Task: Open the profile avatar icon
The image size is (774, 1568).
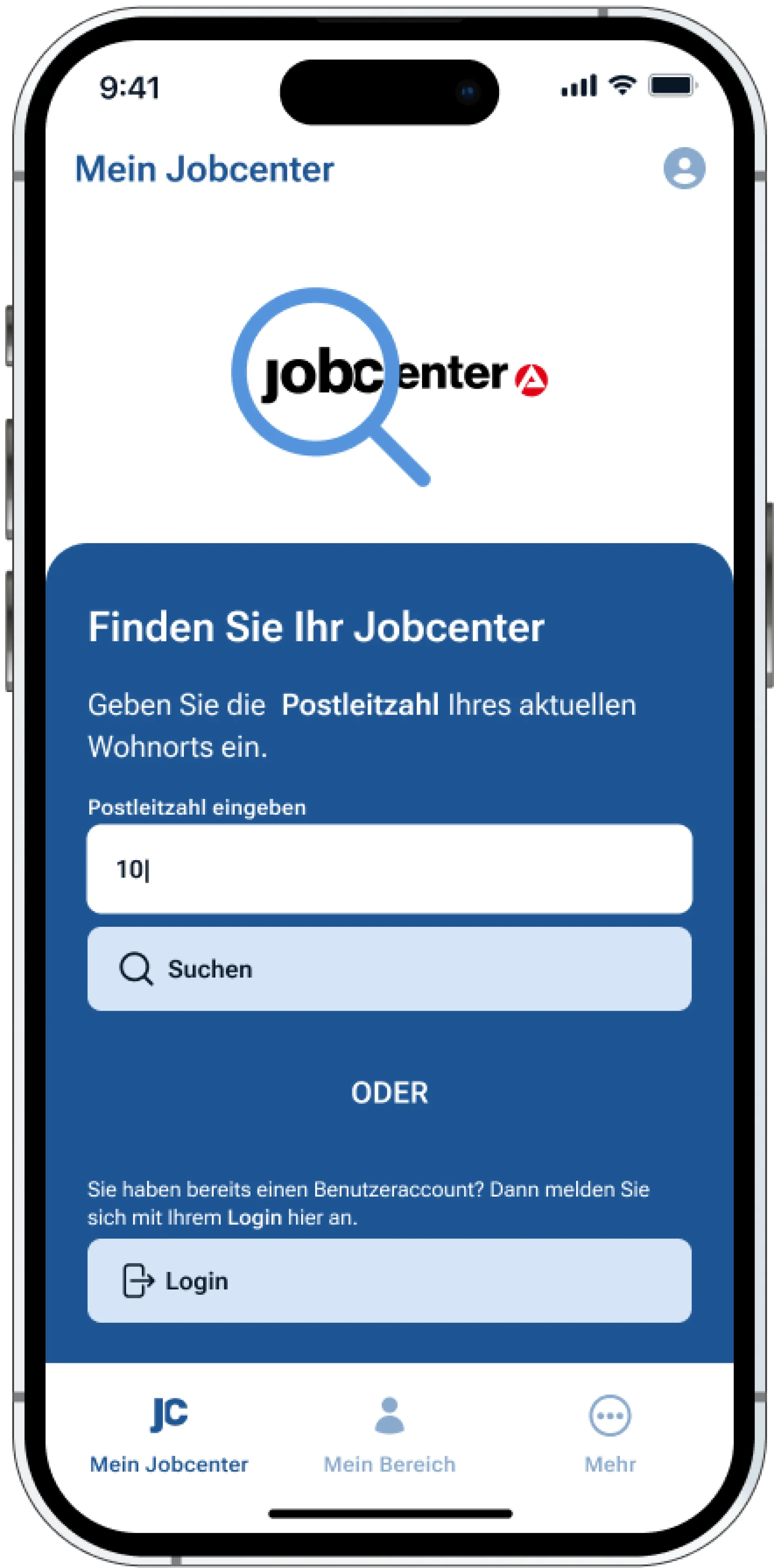Action: (x=684, y=168)
